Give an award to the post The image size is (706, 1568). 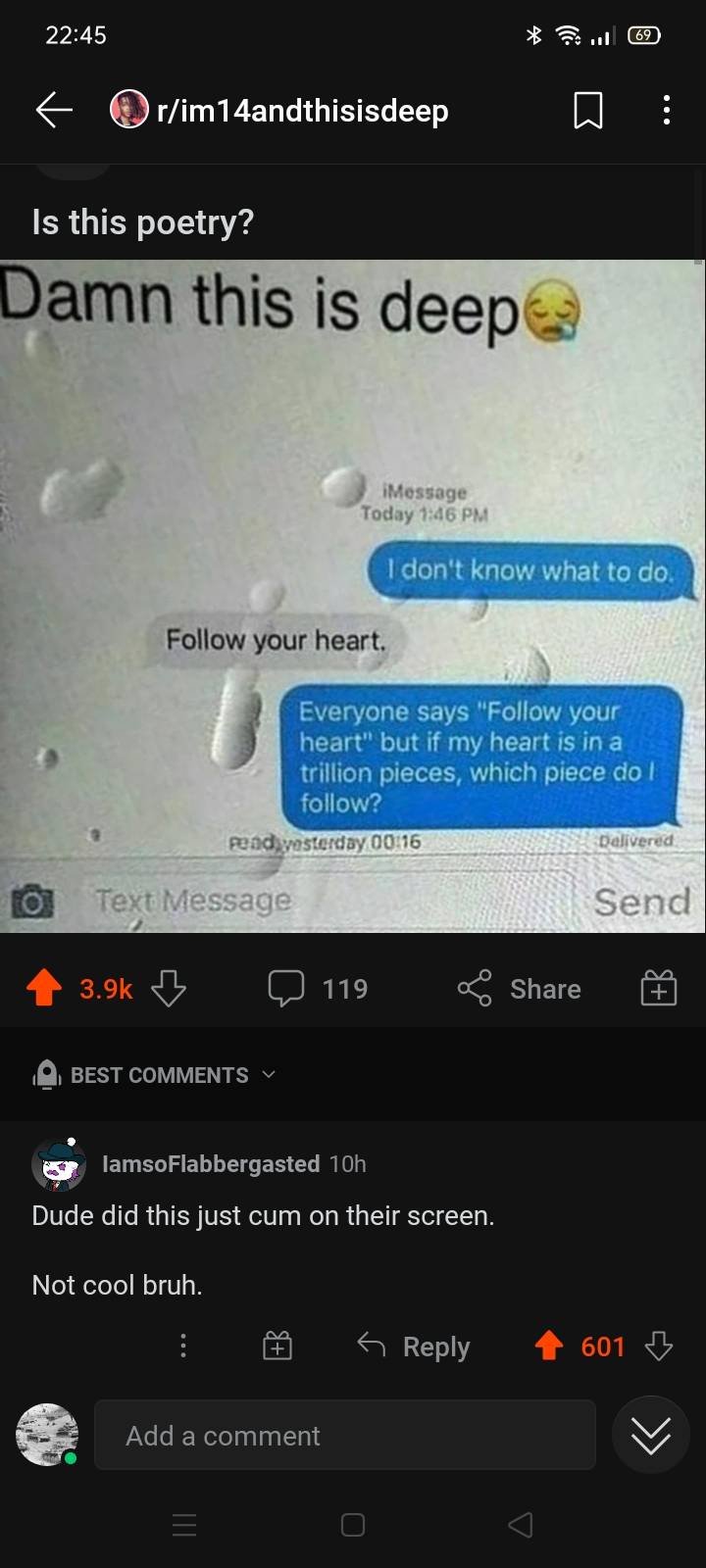point(658,988)
